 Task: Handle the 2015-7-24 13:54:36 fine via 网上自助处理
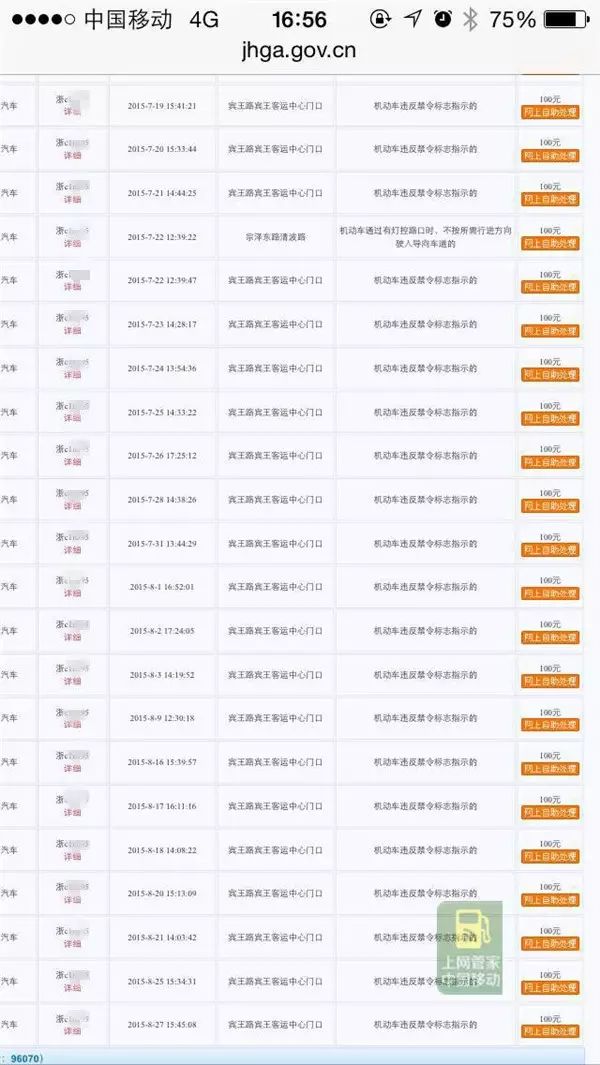coord(550,375)
